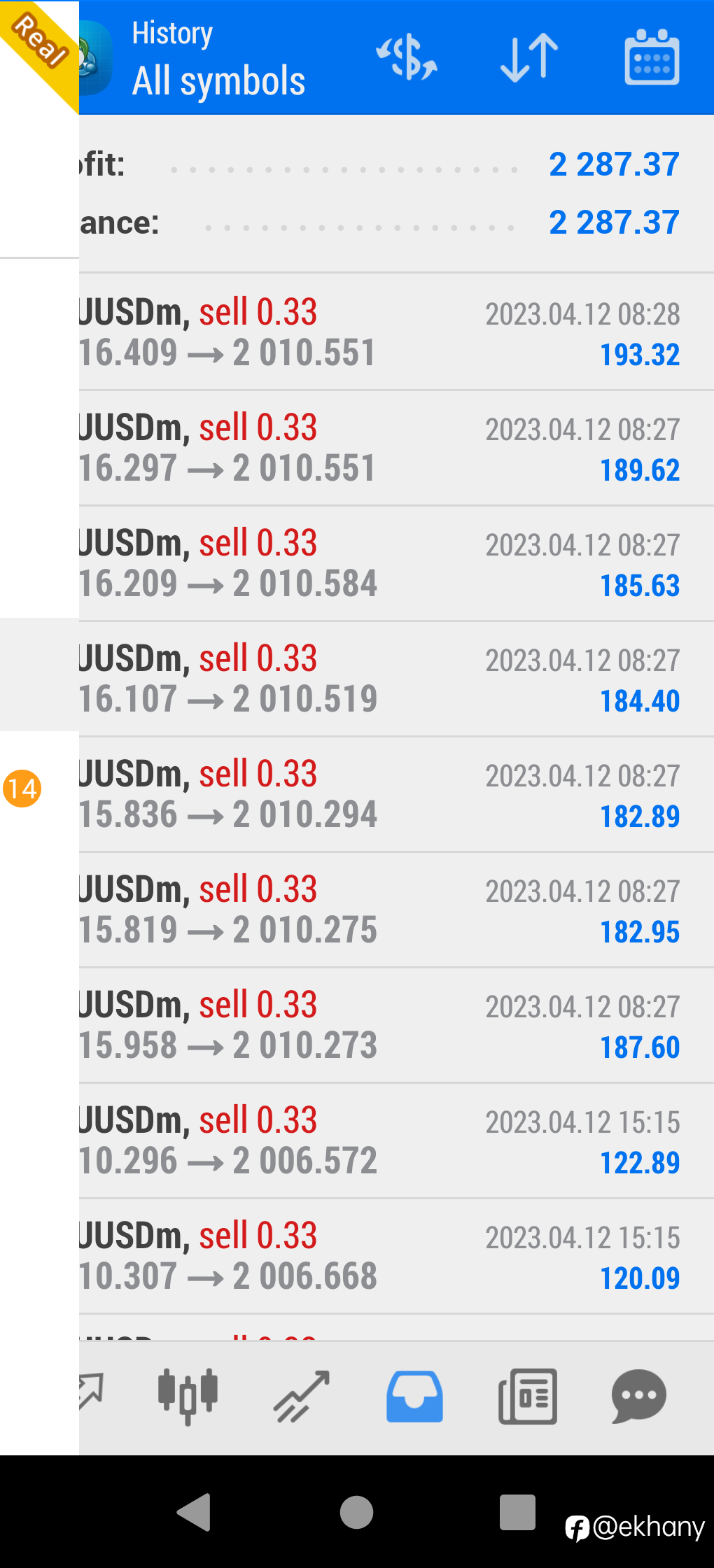Select the sell deal with profit 184.40
The image size is (714, 1568).
(395, 679)
